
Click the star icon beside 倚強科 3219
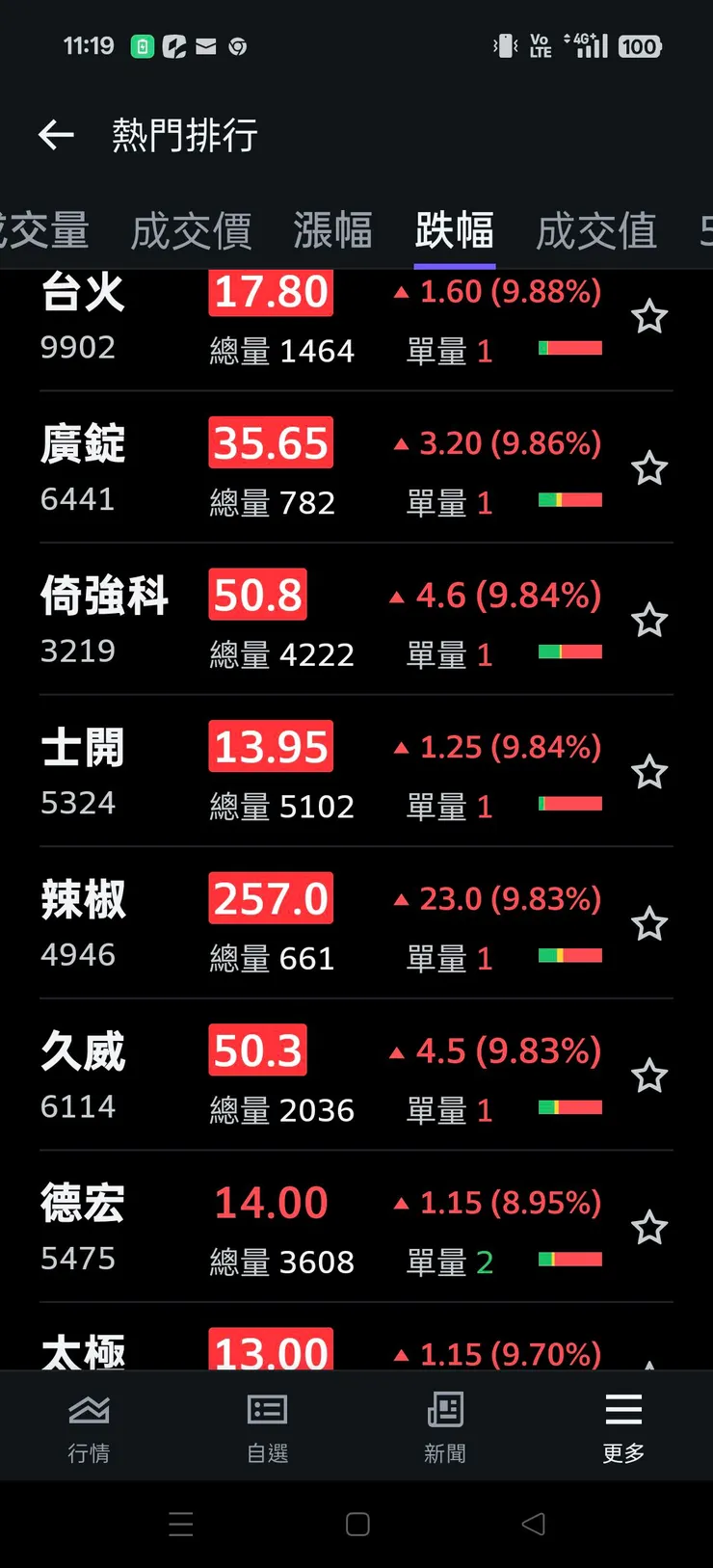coord(650,620)
